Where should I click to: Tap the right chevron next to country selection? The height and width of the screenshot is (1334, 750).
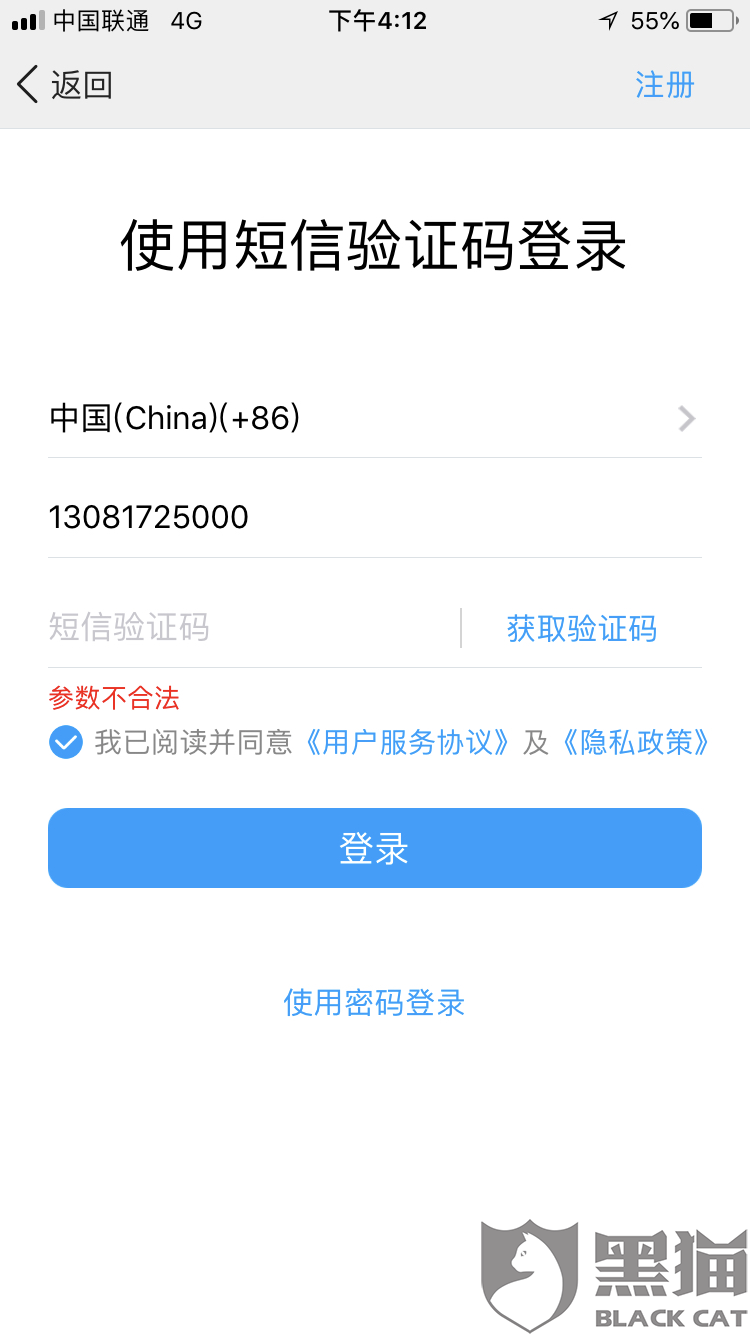click(x=686, y=418)
